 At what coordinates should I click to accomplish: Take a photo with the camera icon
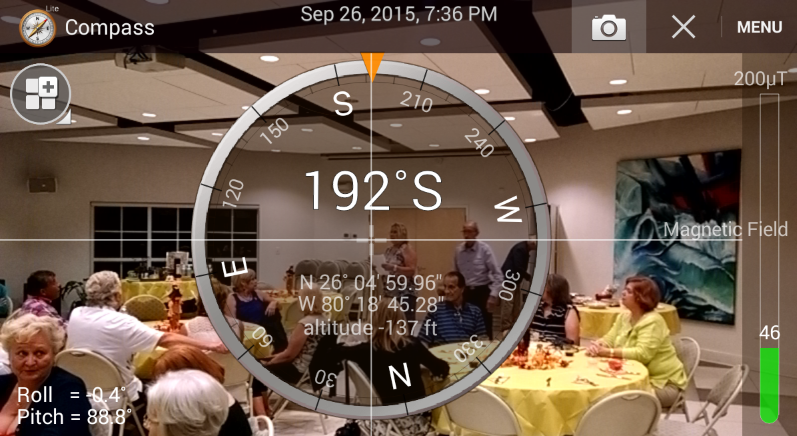pos(608,27)
